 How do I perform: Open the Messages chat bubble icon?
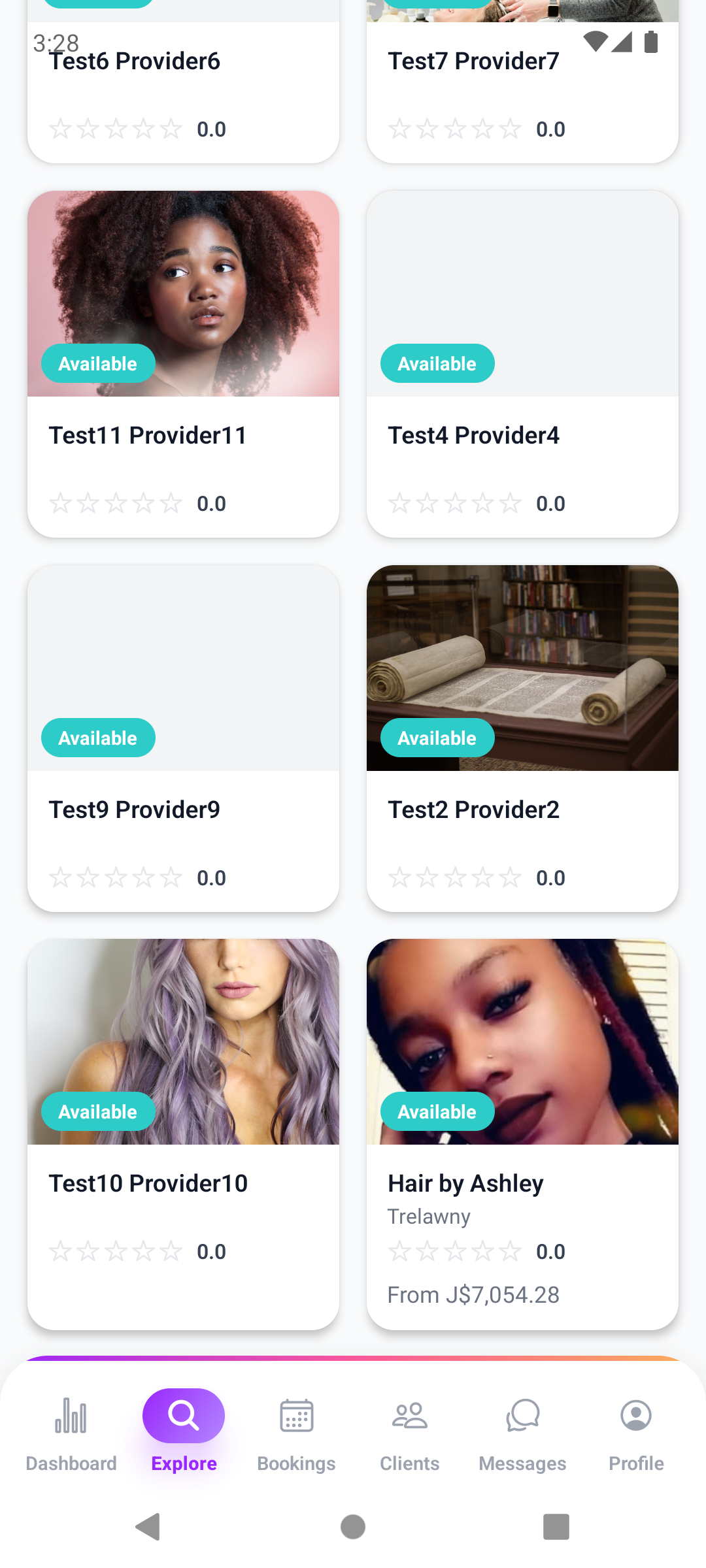point(522,1416)
